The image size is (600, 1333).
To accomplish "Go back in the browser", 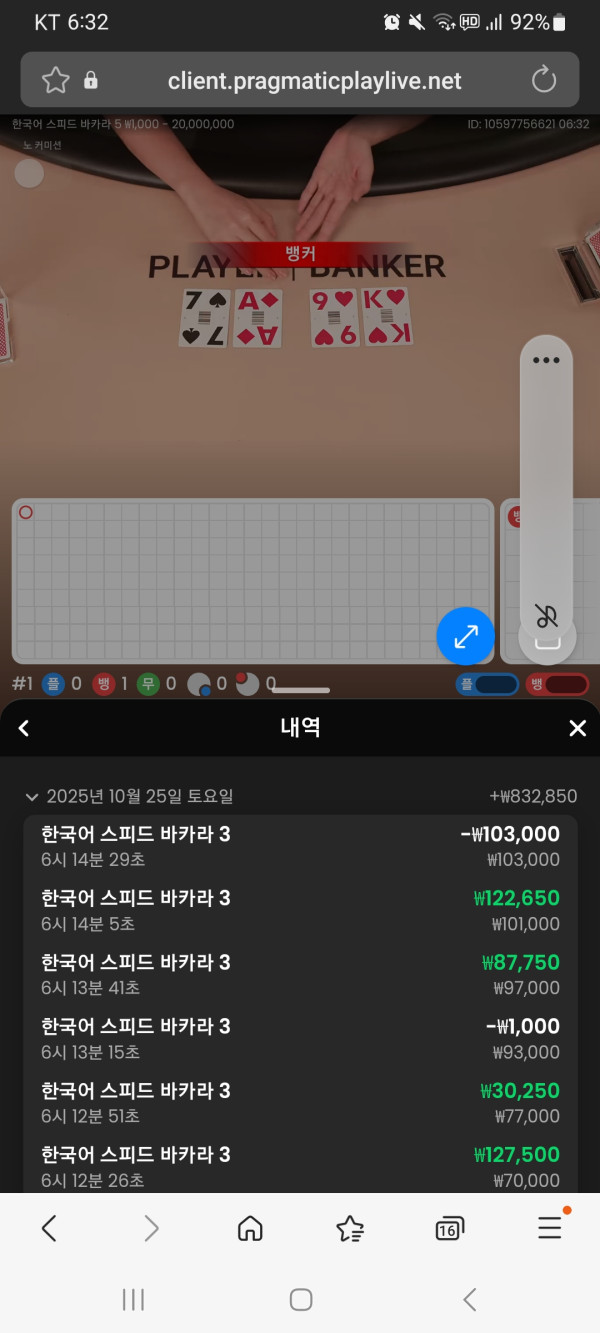I will [49, 1228].
